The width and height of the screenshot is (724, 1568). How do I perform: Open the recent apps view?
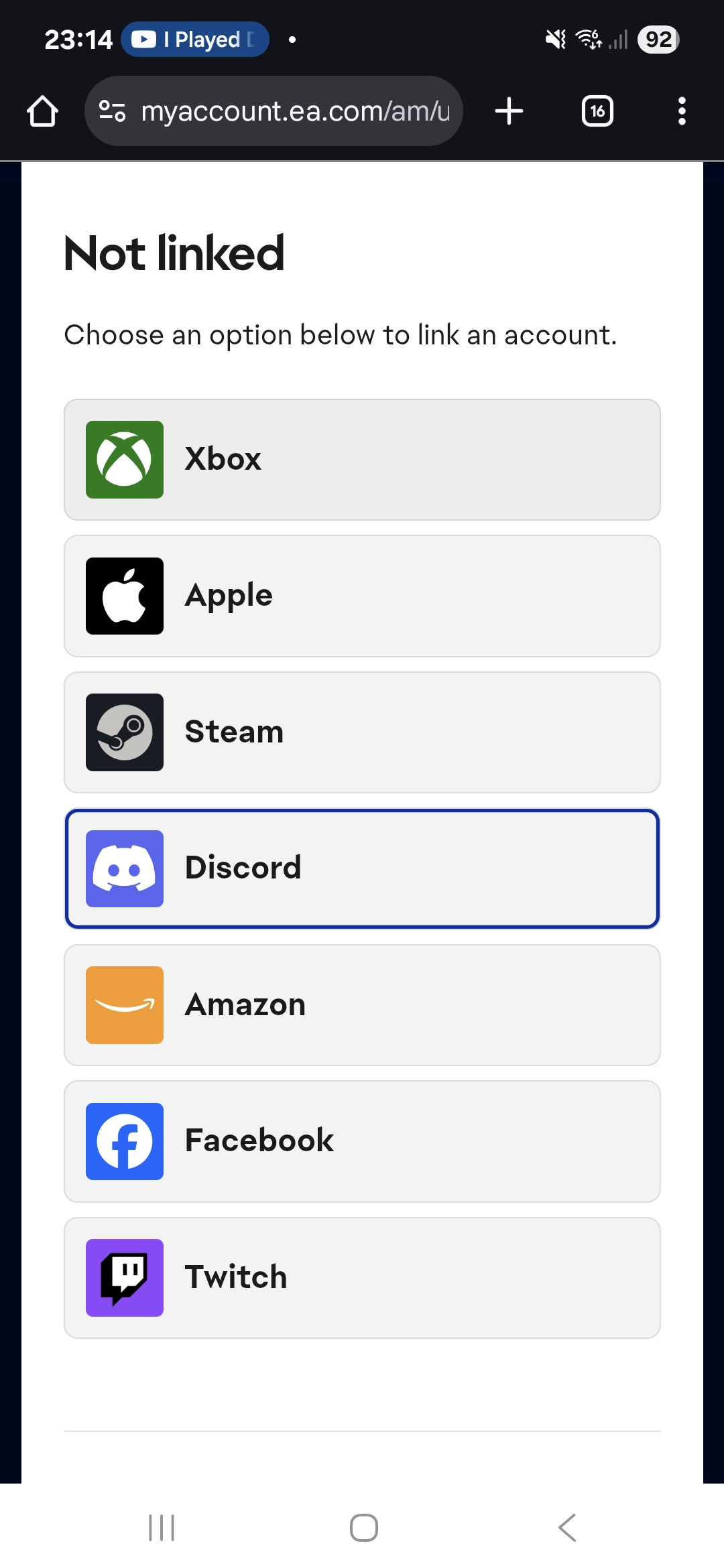tap(162, 1528)
